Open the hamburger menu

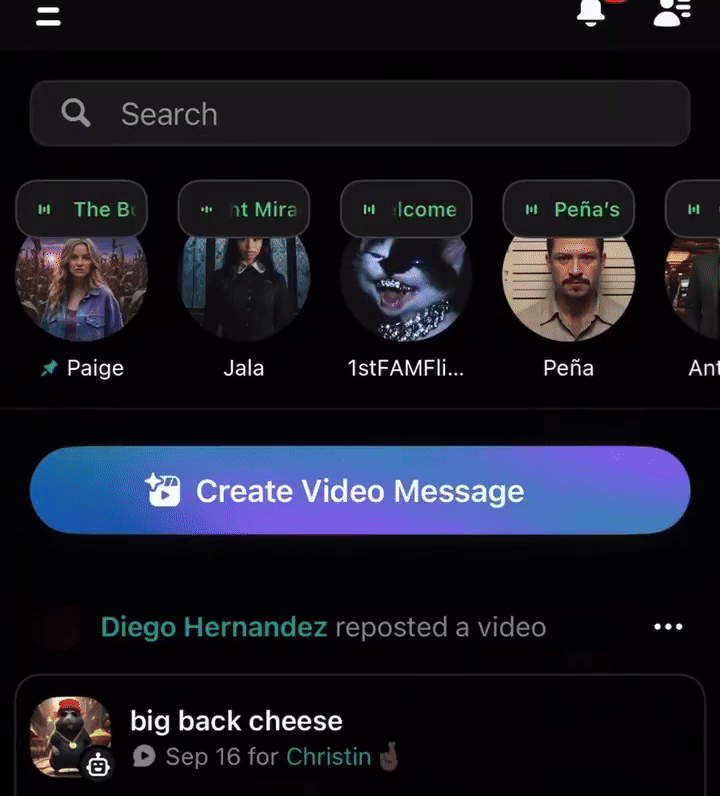(x=49, y=15)
